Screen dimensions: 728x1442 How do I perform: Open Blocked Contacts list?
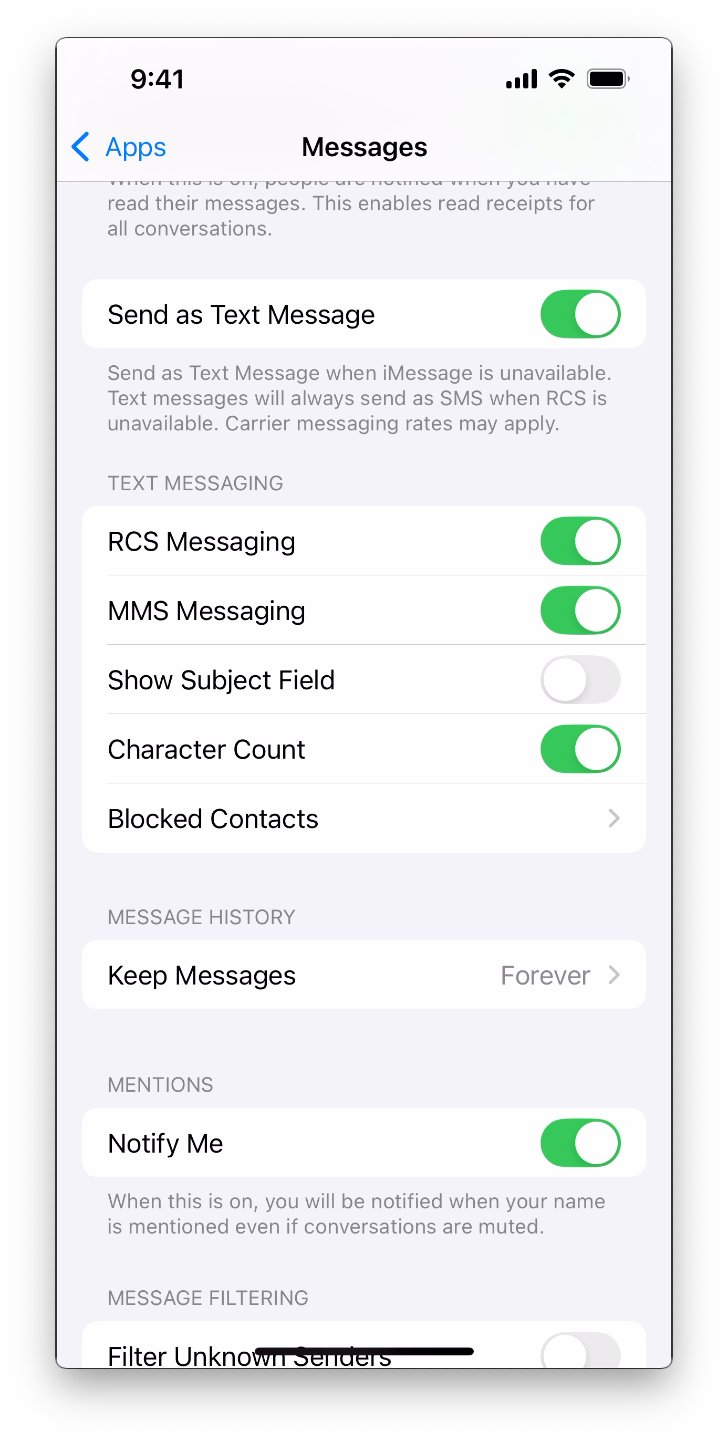[x=363, y=819]
